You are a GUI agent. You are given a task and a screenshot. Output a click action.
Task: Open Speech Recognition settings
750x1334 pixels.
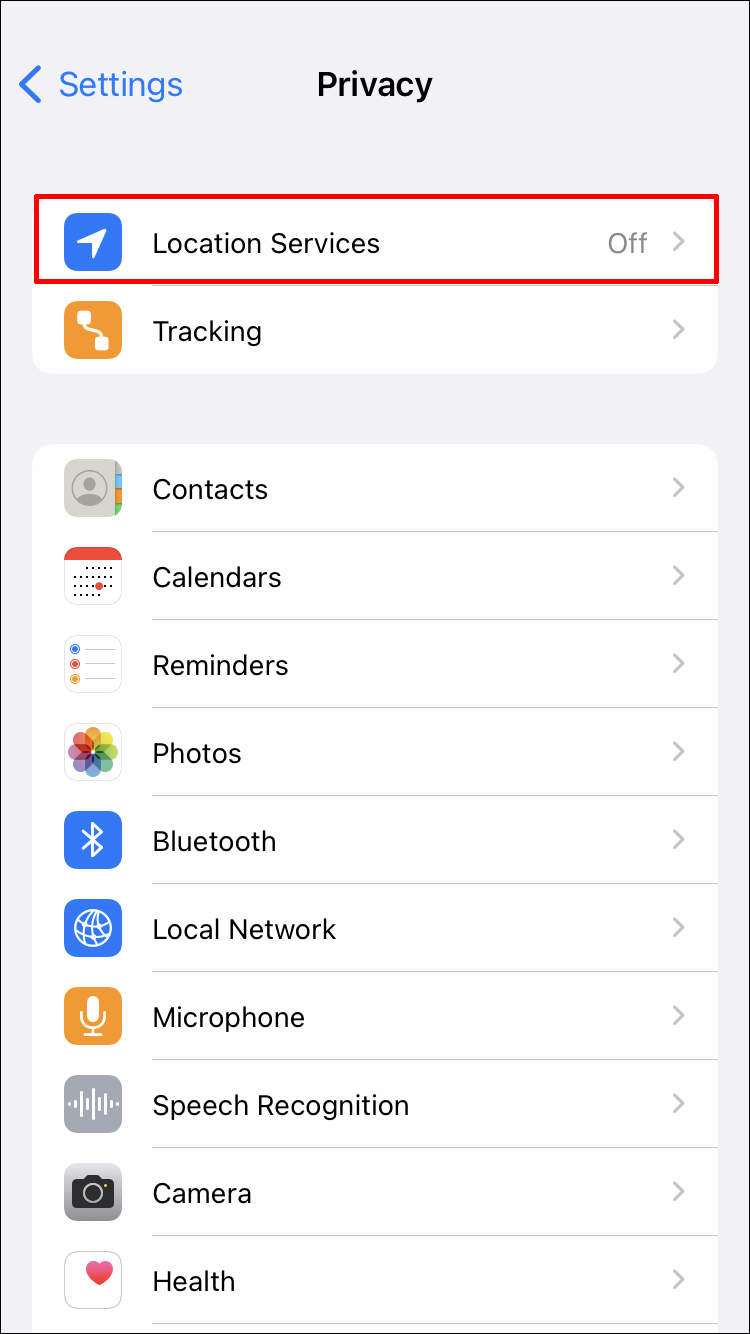point(375,1105)
